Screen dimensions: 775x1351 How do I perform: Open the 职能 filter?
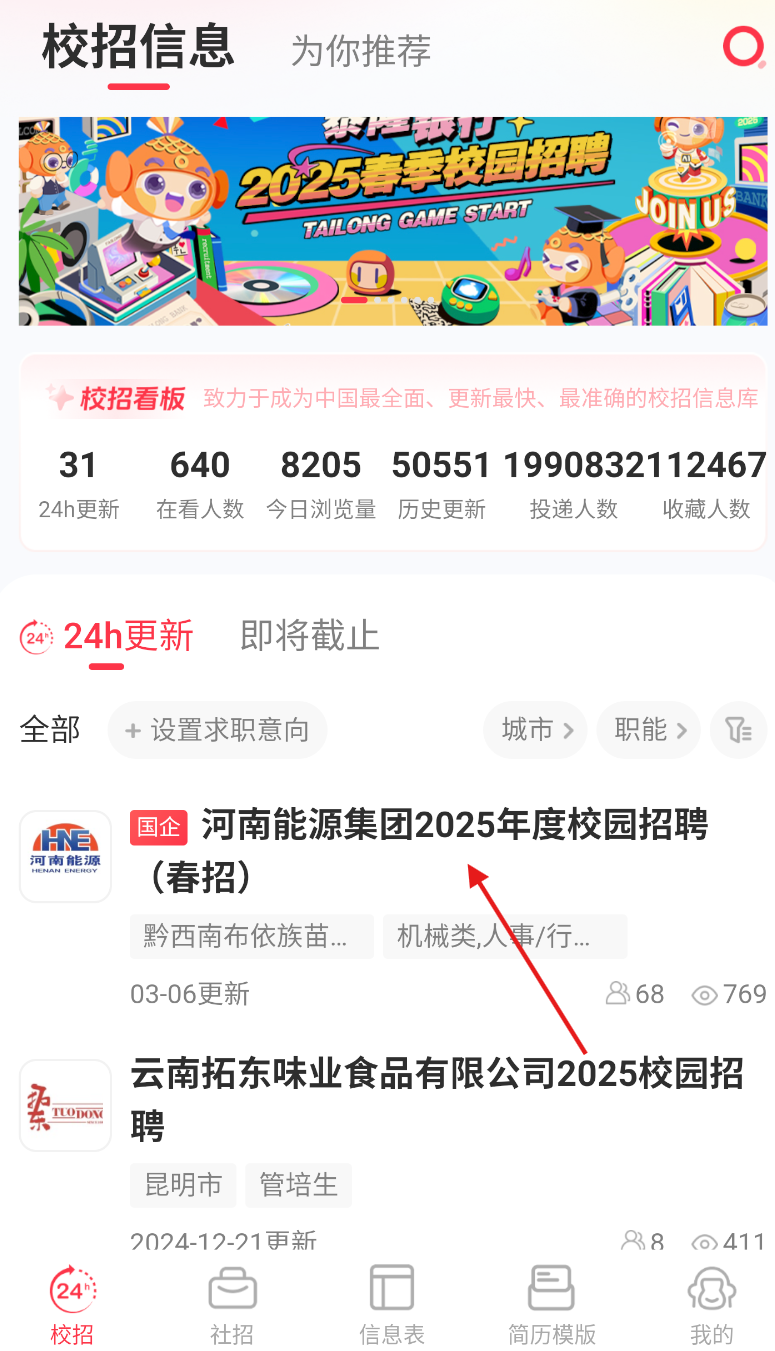click(650, 730)
